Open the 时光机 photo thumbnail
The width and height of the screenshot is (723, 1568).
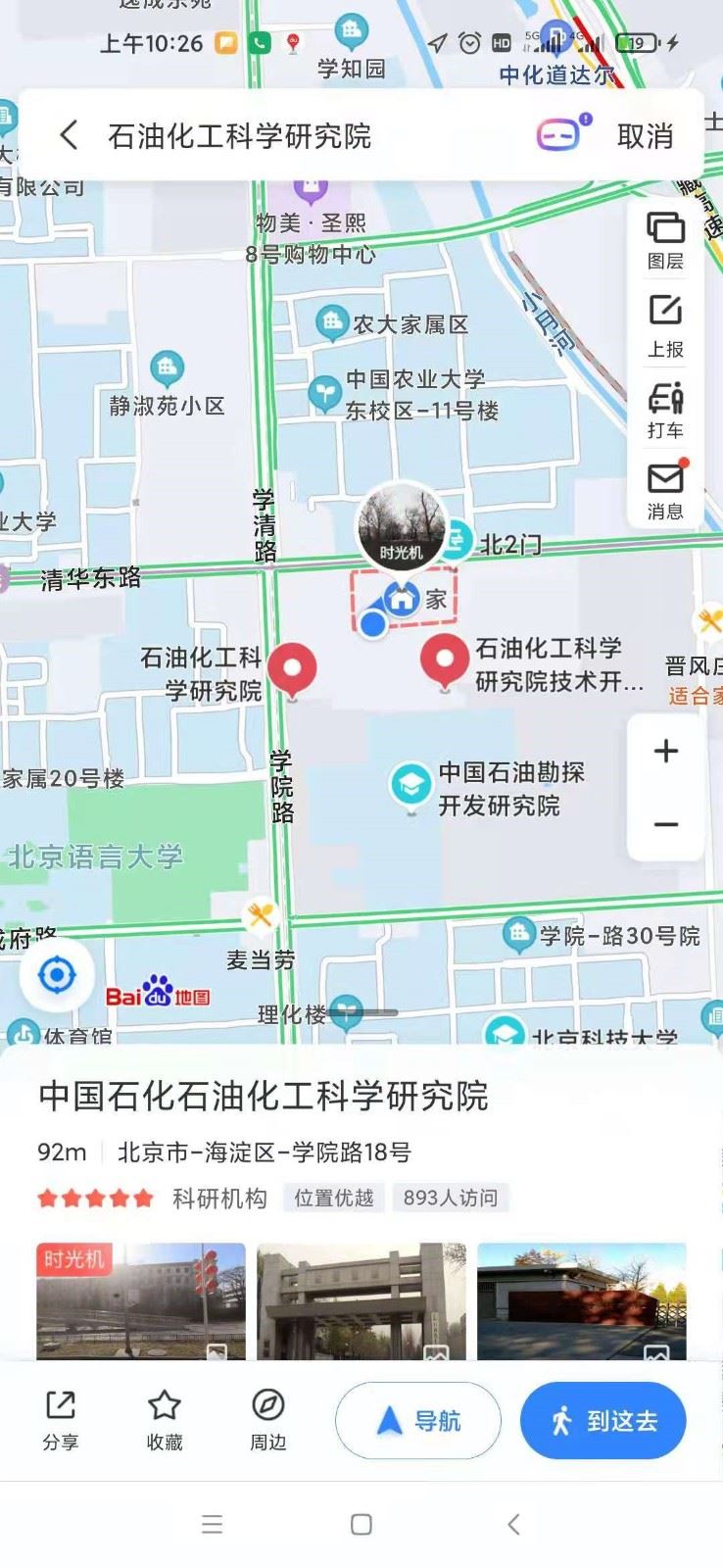click(x=141, y=1301)
